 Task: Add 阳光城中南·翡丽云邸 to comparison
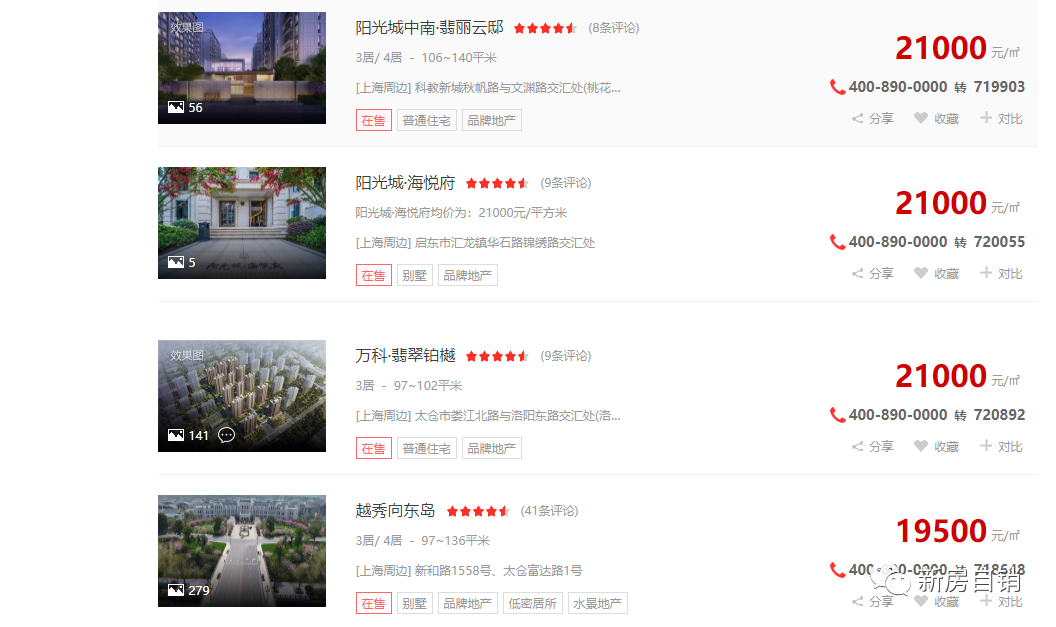[x=1001, y=118]
